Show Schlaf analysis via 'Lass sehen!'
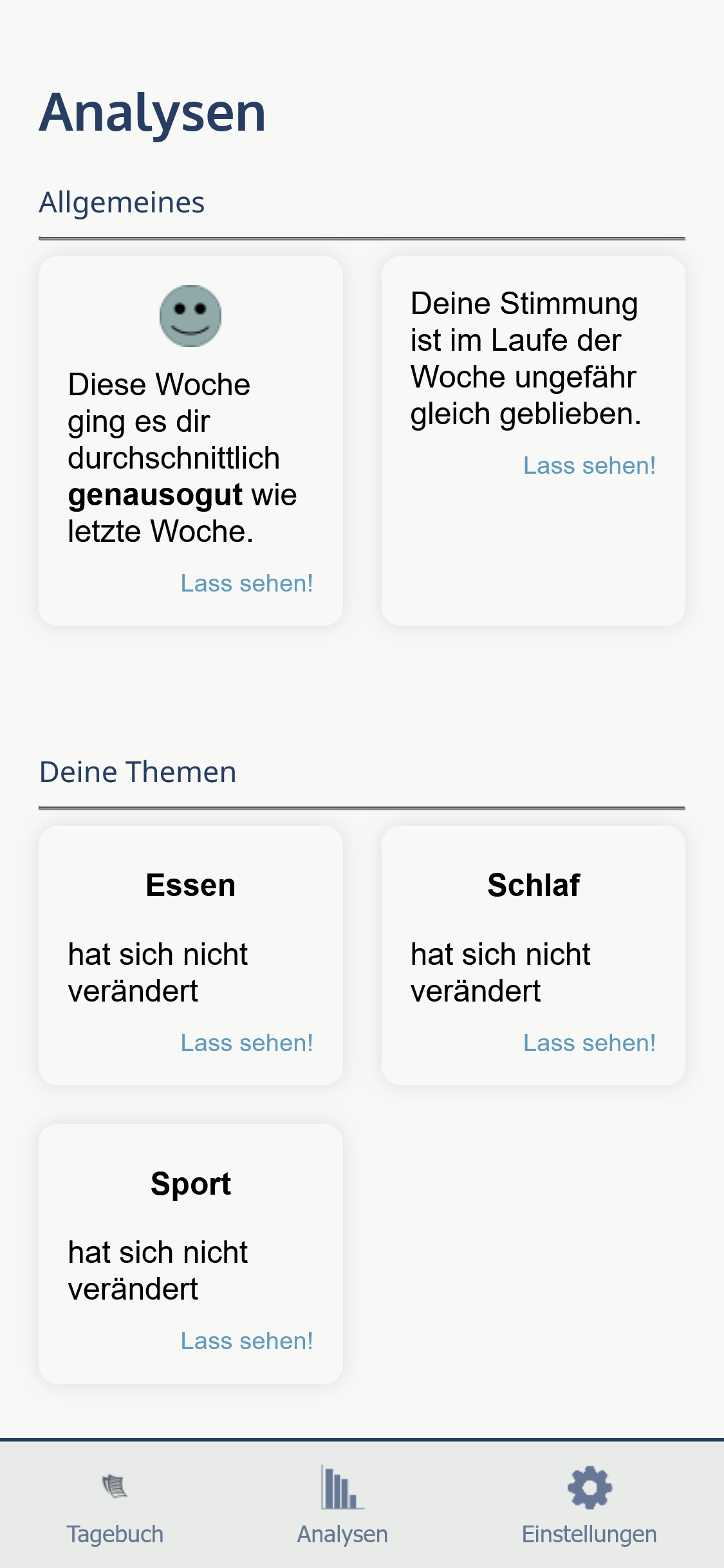 point(589,1043)
